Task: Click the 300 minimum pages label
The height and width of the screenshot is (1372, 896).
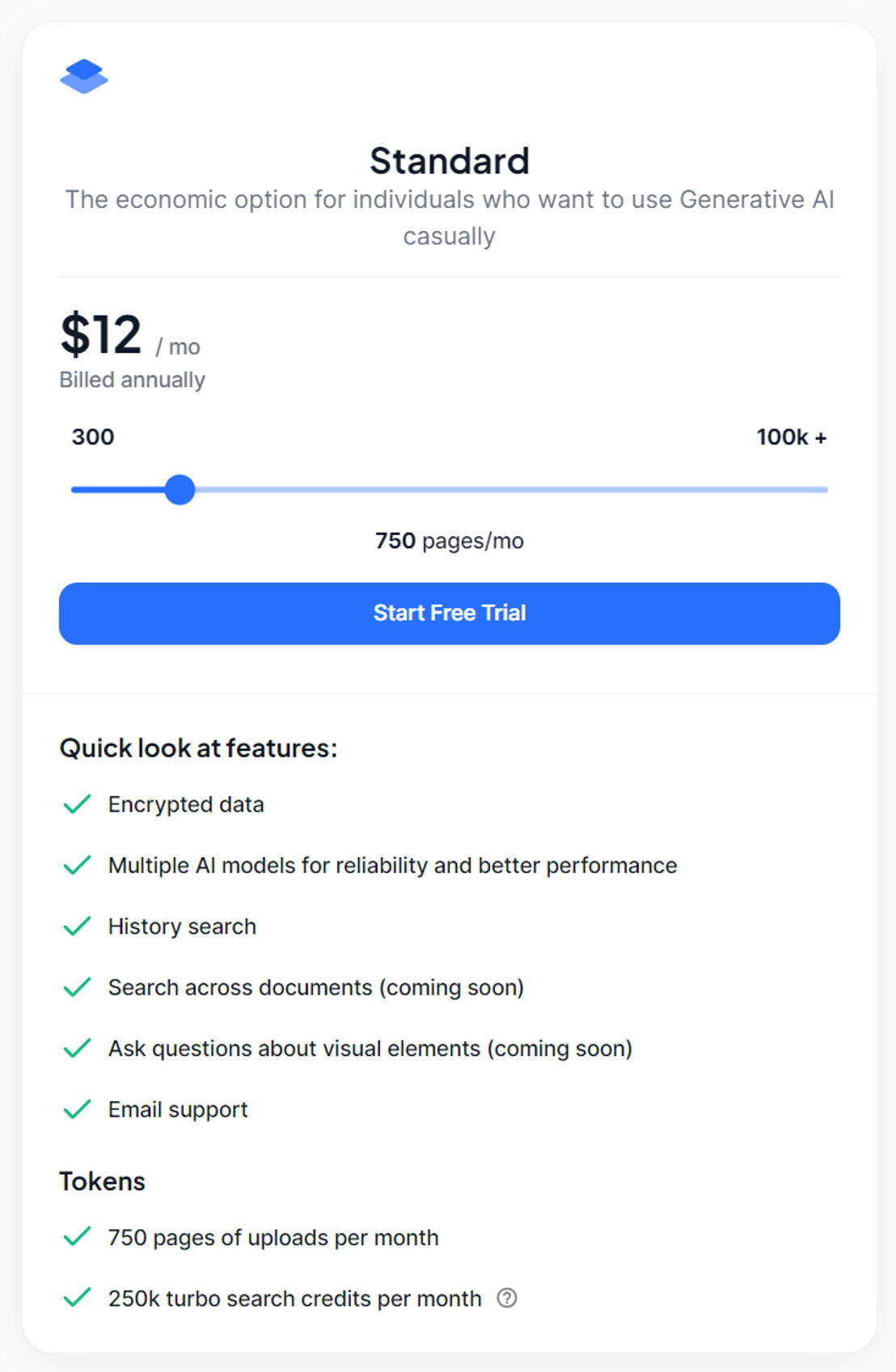Action: click(x=92, y=437)
